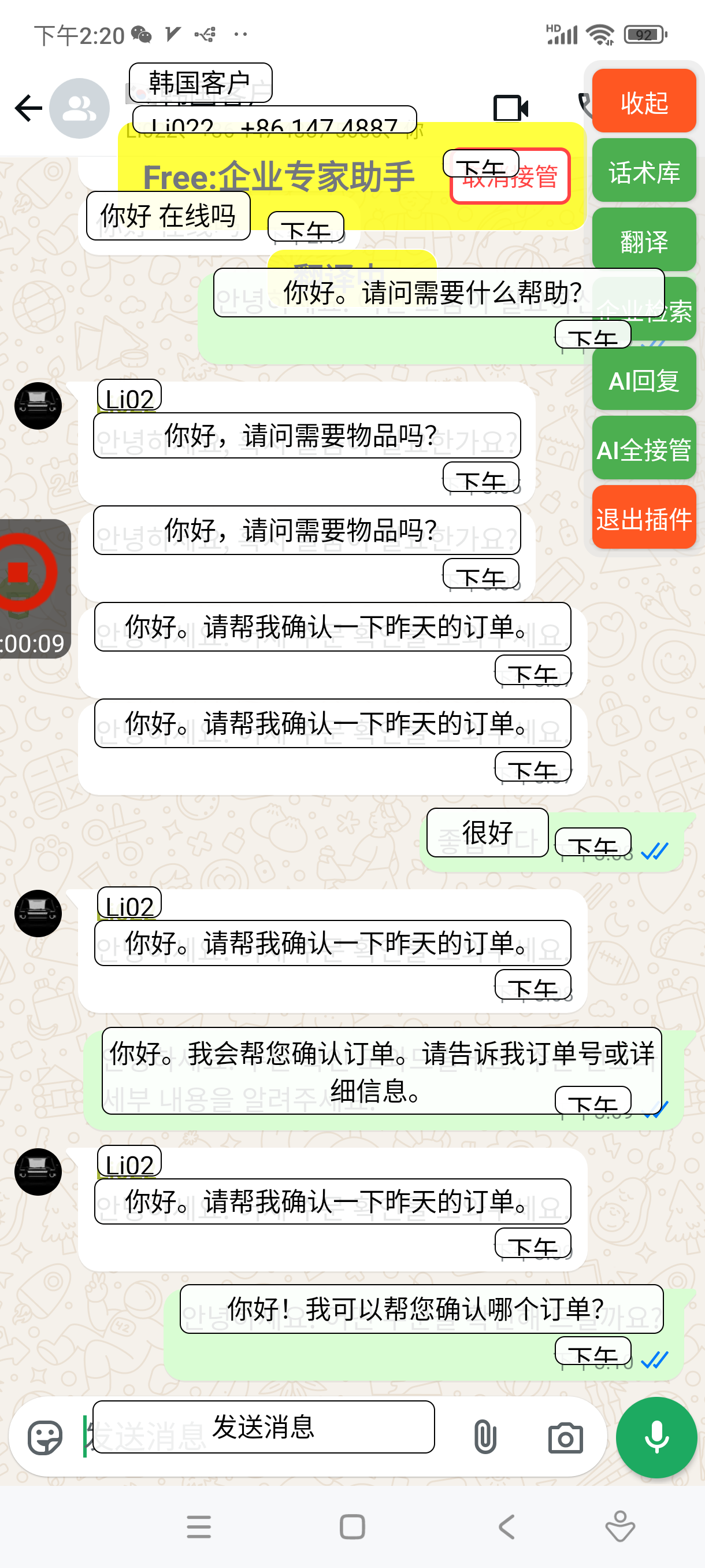The image size is (705, 1568).
Task: Enable AI全接管 full takeover
Action: click(644, 449)
